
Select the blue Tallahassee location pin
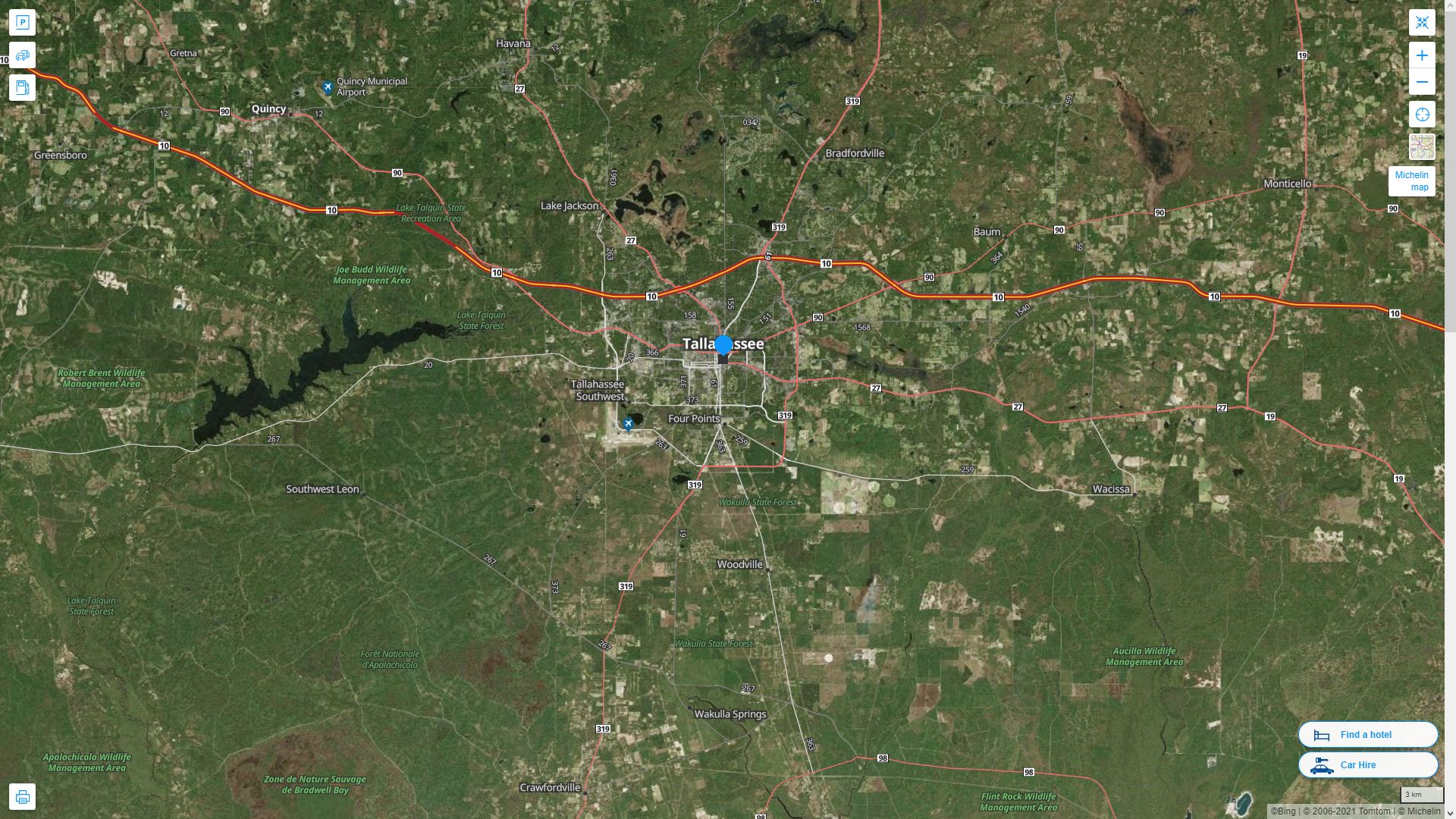coord(723,346)
